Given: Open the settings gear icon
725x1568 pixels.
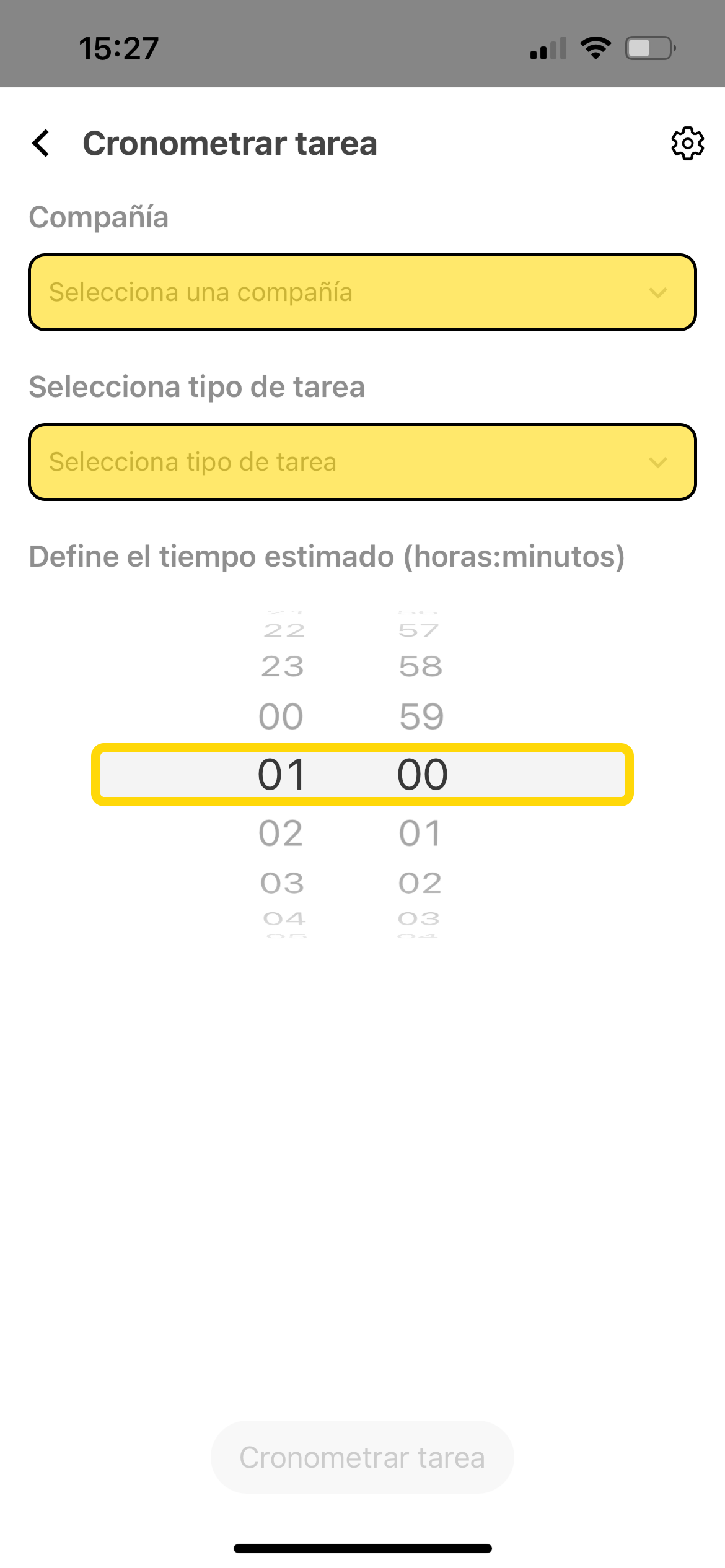Looking at the screenshot, I should [x=687, y=144].
